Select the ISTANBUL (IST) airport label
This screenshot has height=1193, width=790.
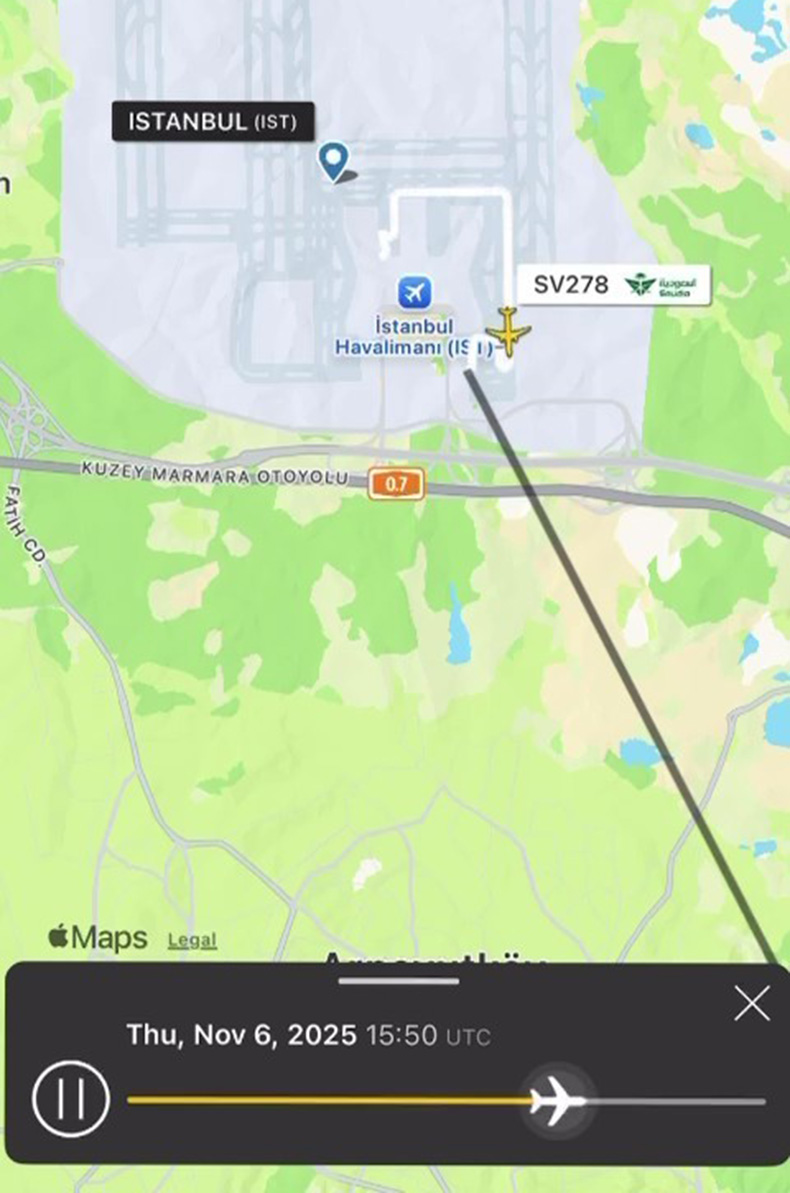(213, 122)
